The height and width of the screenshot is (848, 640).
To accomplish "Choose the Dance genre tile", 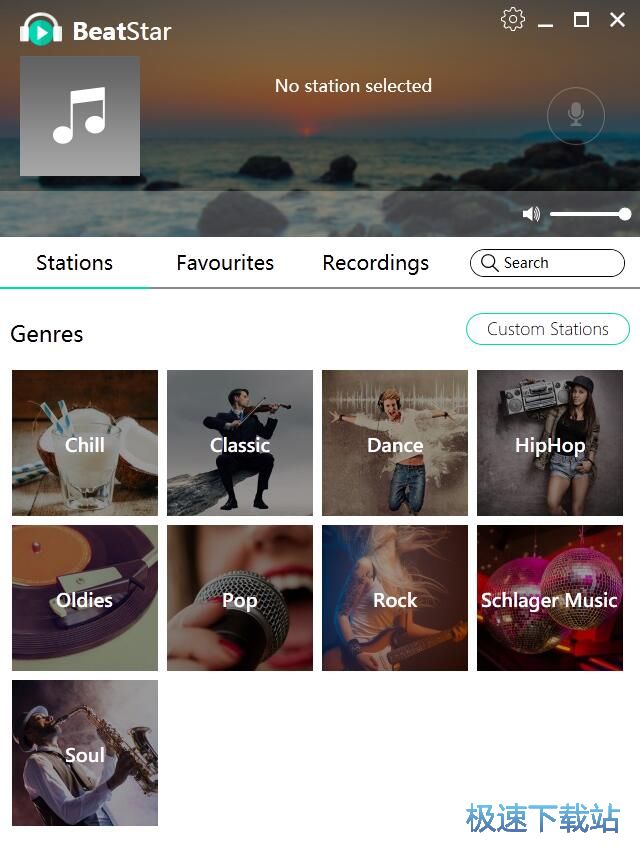I will pyautogui.click(x=395, y=443).
